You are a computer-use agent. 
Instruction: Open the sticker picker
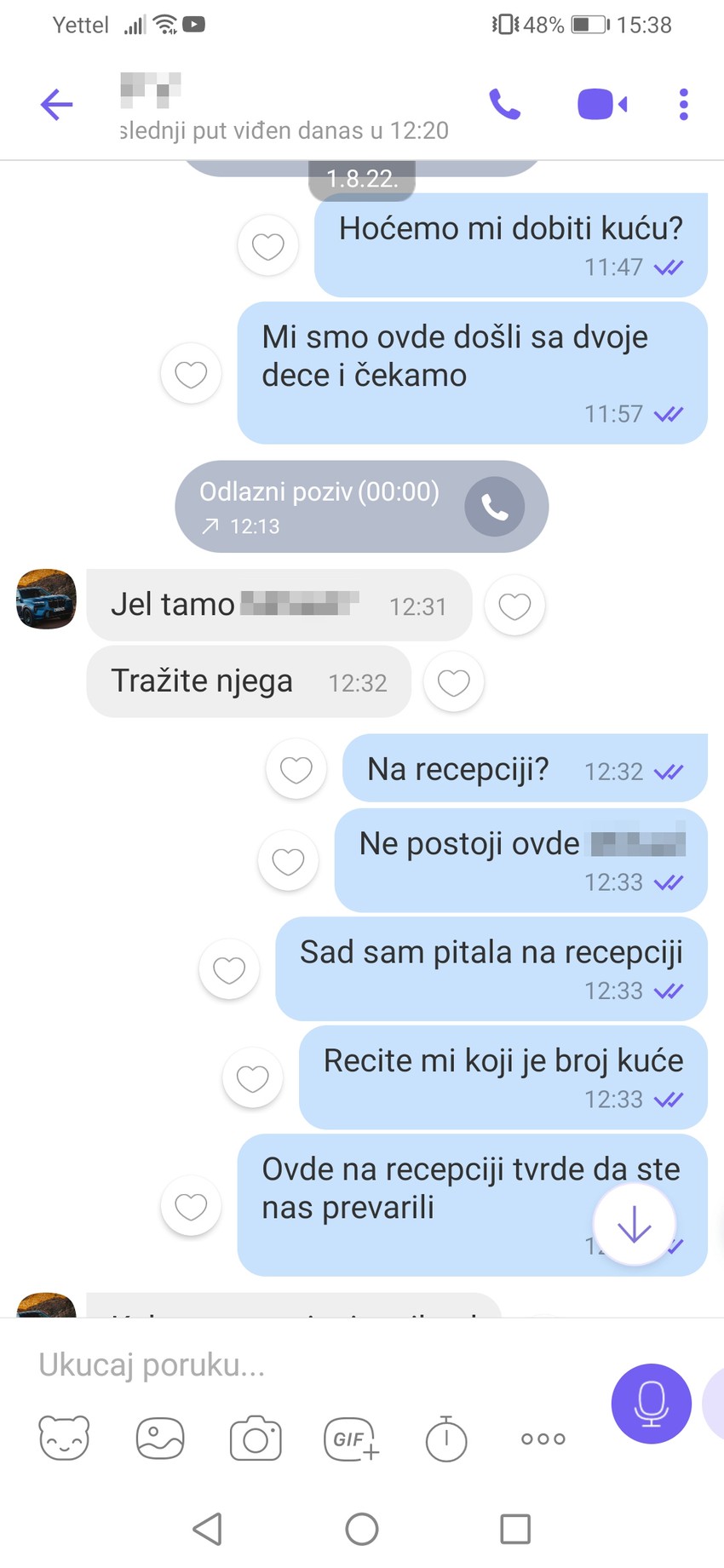point(64,1438)
